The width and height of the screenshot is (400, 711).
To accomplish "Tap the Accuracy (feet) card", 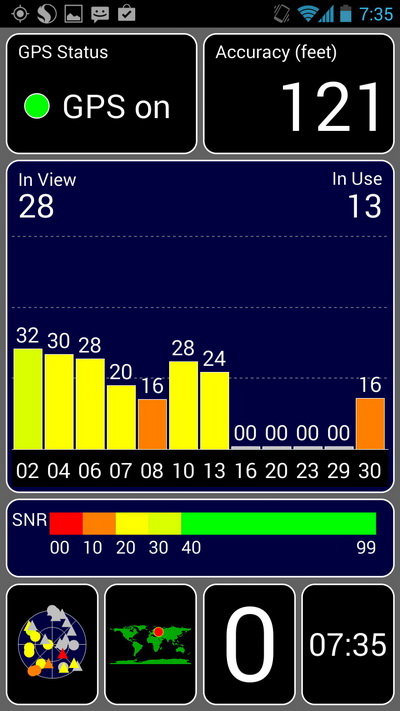I will pyautogui.click(x=299, y=93).
